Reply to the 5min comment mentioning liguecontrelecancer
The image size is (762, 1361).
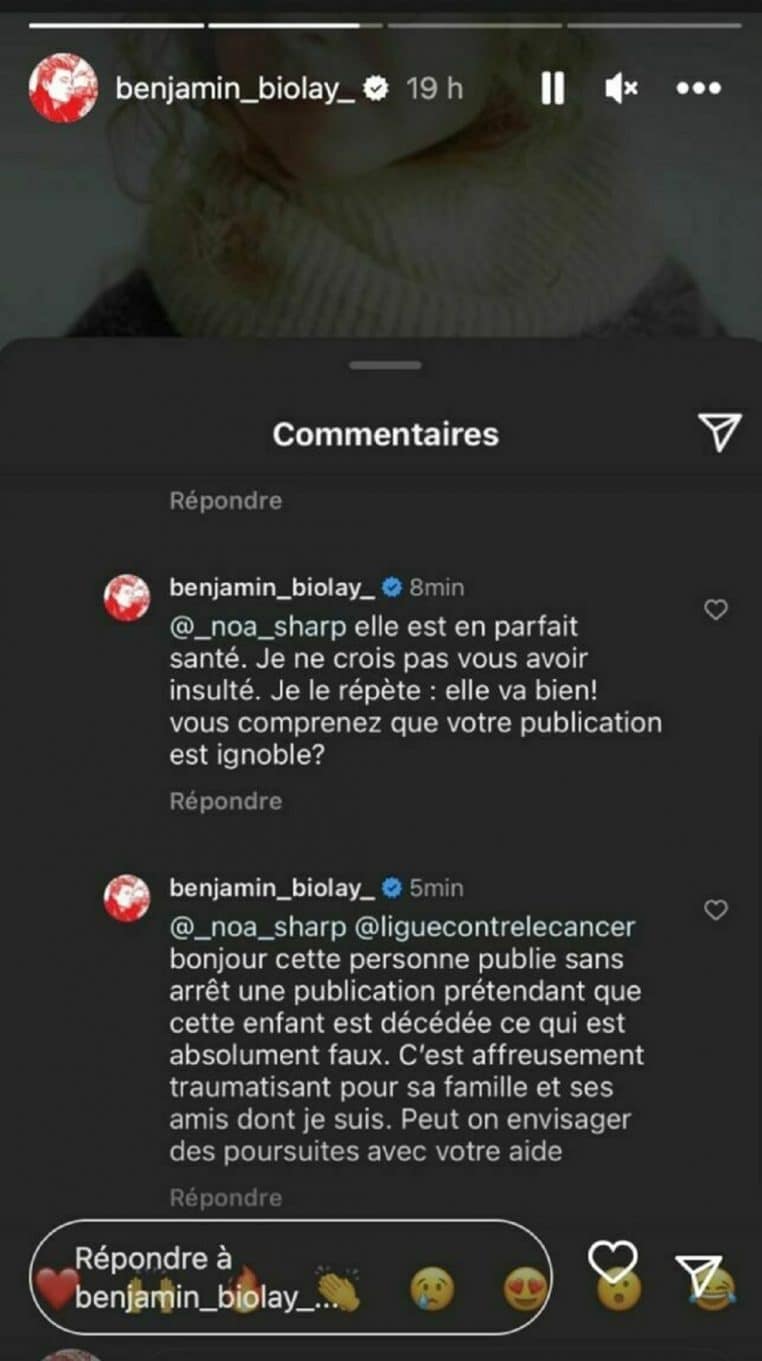point(225,1197)
